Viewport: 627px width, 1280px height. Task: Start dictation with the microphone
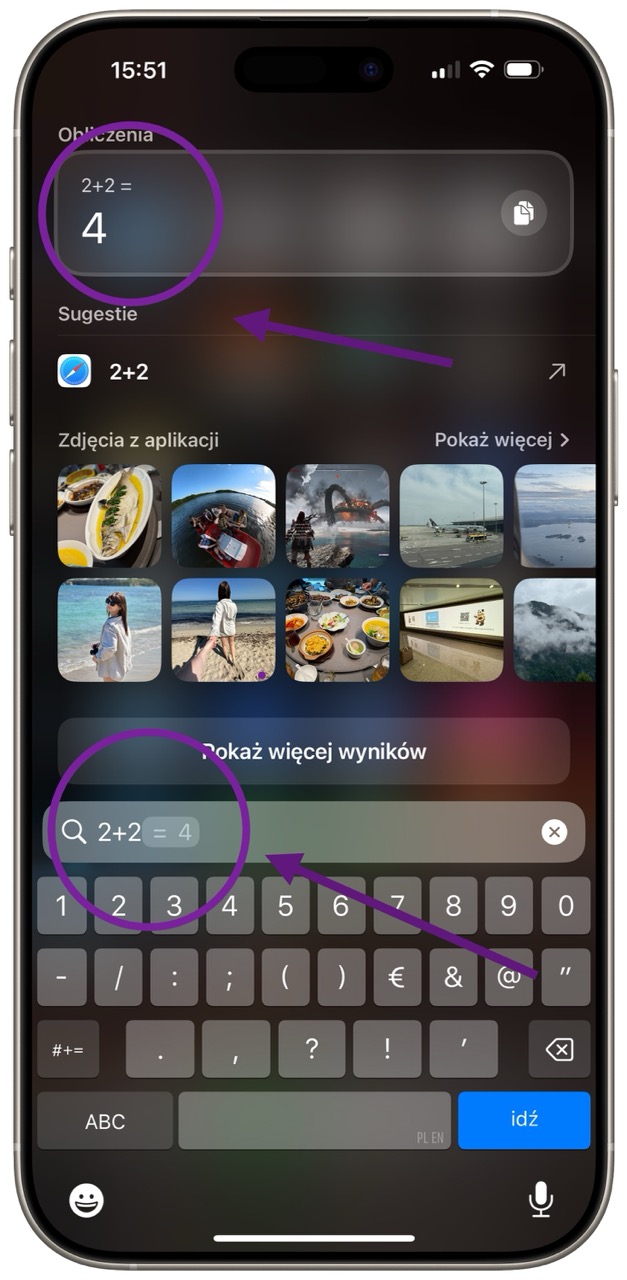[541, 1198]
